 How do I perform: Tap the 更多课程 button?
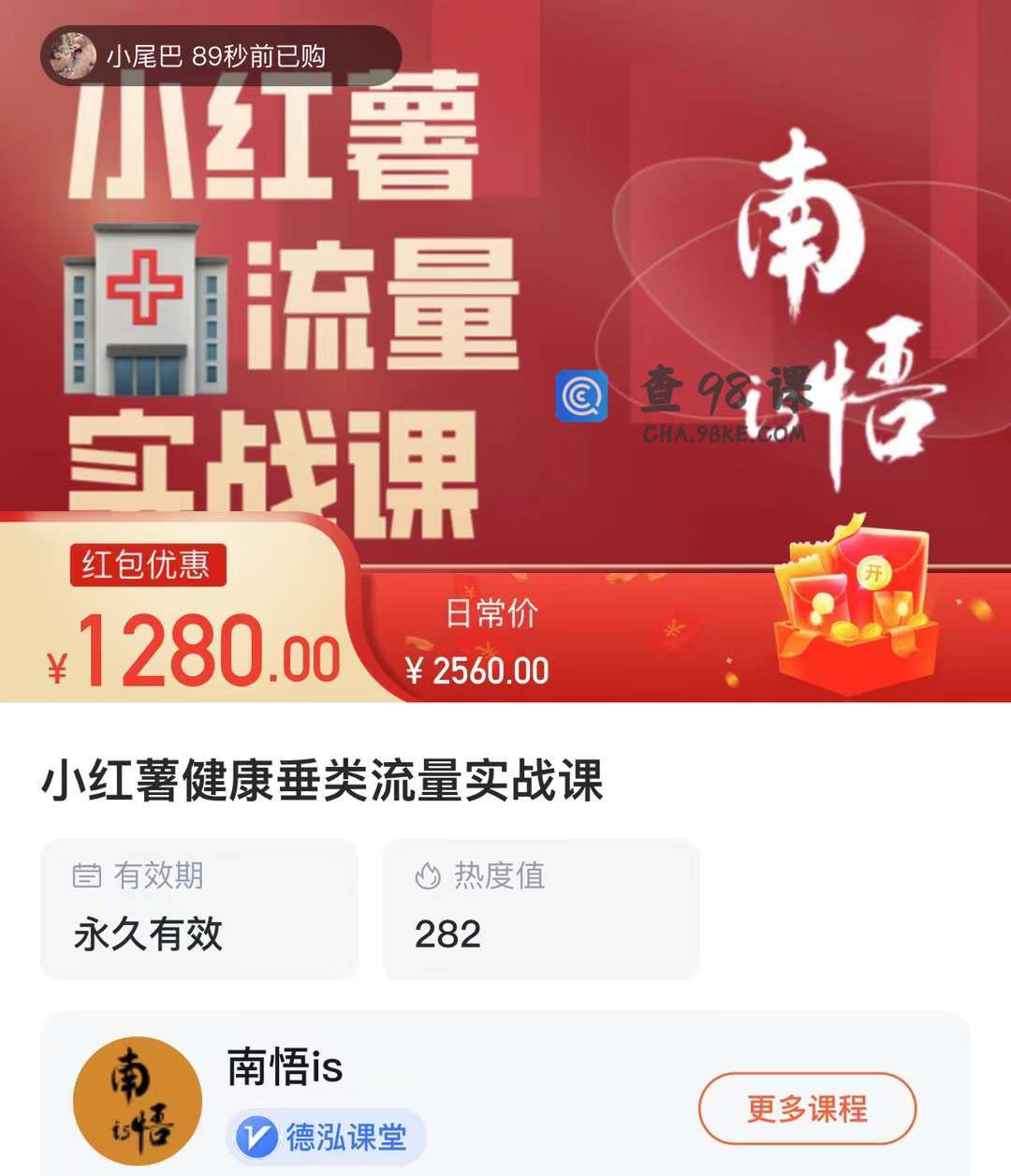pyautogui.click(x=807, y=1109)
